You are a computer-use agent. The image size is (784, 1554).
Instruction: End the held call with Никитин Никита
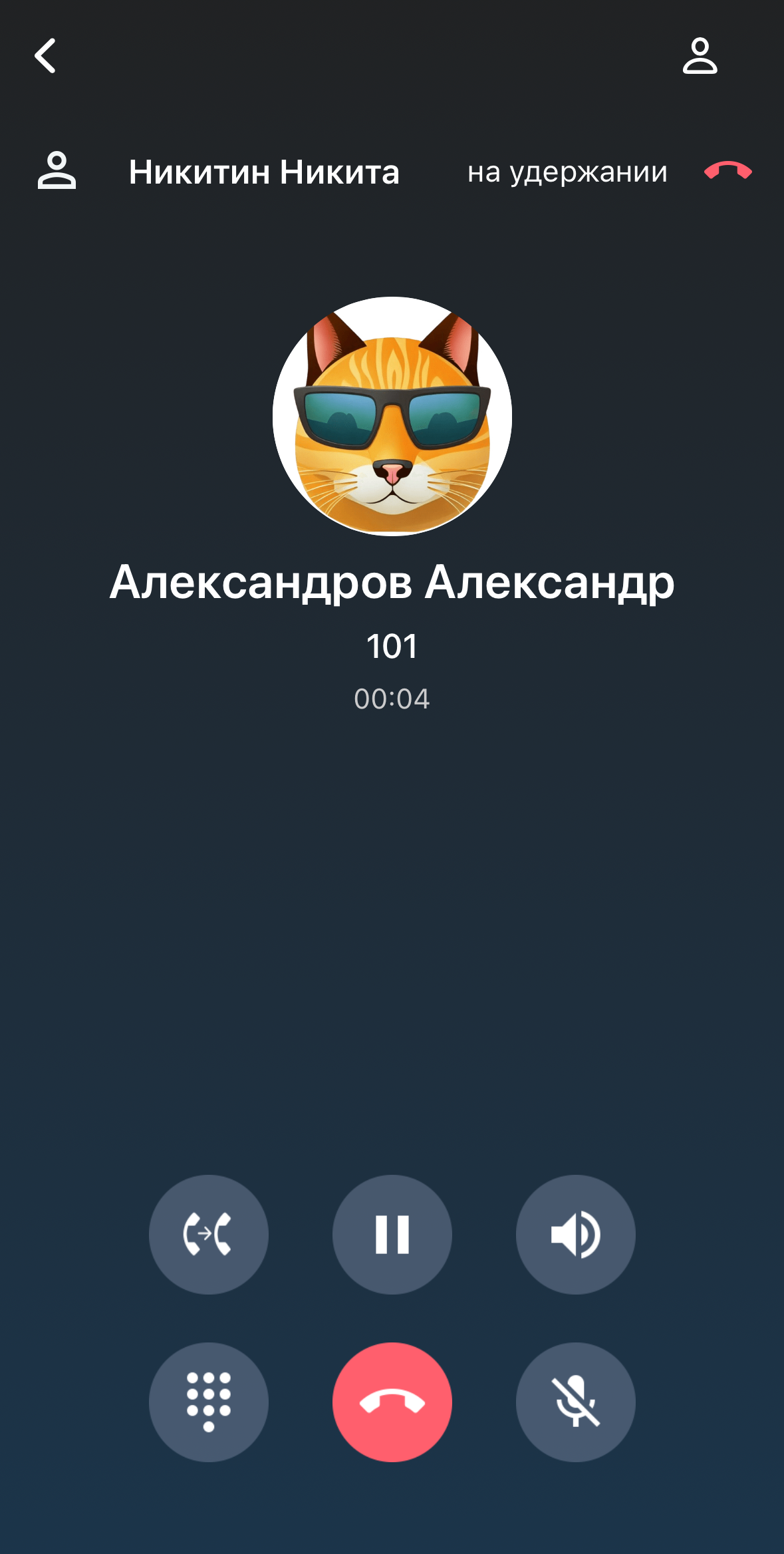click(x=727, y=171)
